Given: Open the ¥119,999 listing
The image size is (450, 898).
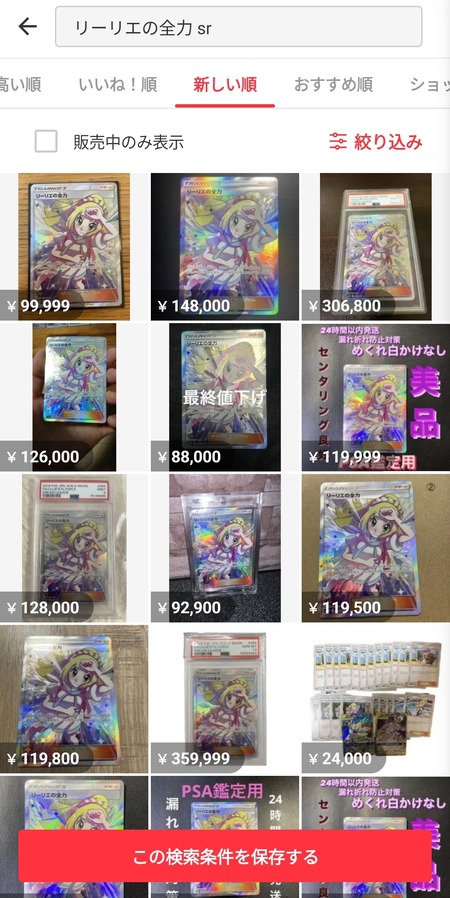Looking at the screenshot, I should (376, 397).
